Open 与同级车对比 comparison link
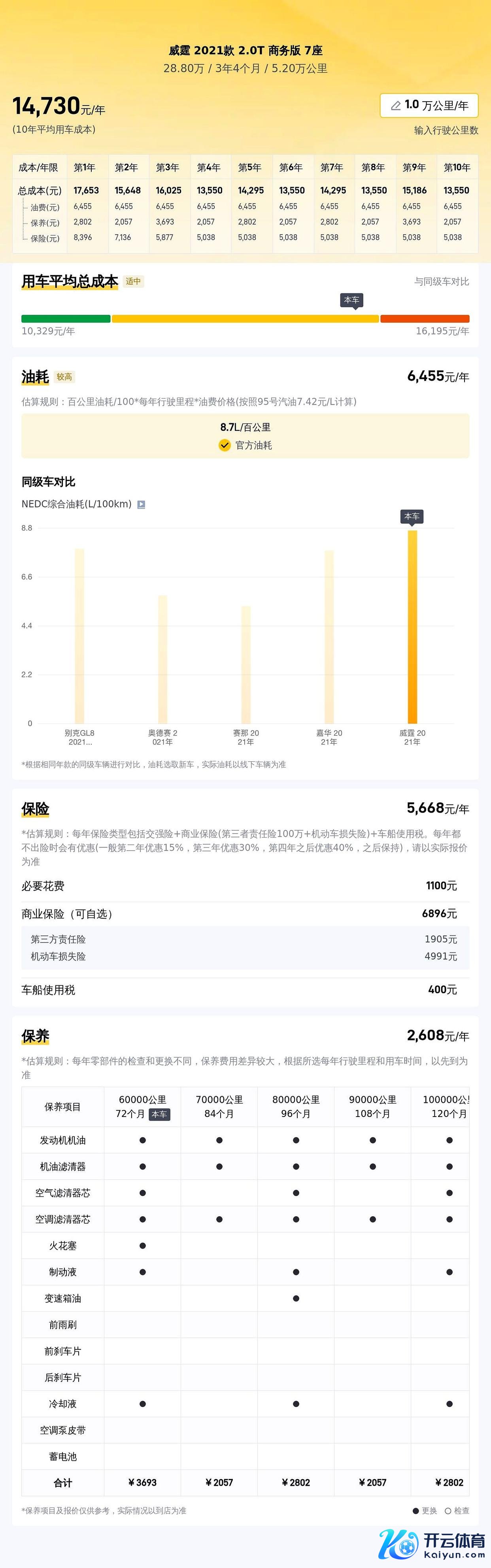Screen dimensions: 491x1568 [x=441, y=281]
